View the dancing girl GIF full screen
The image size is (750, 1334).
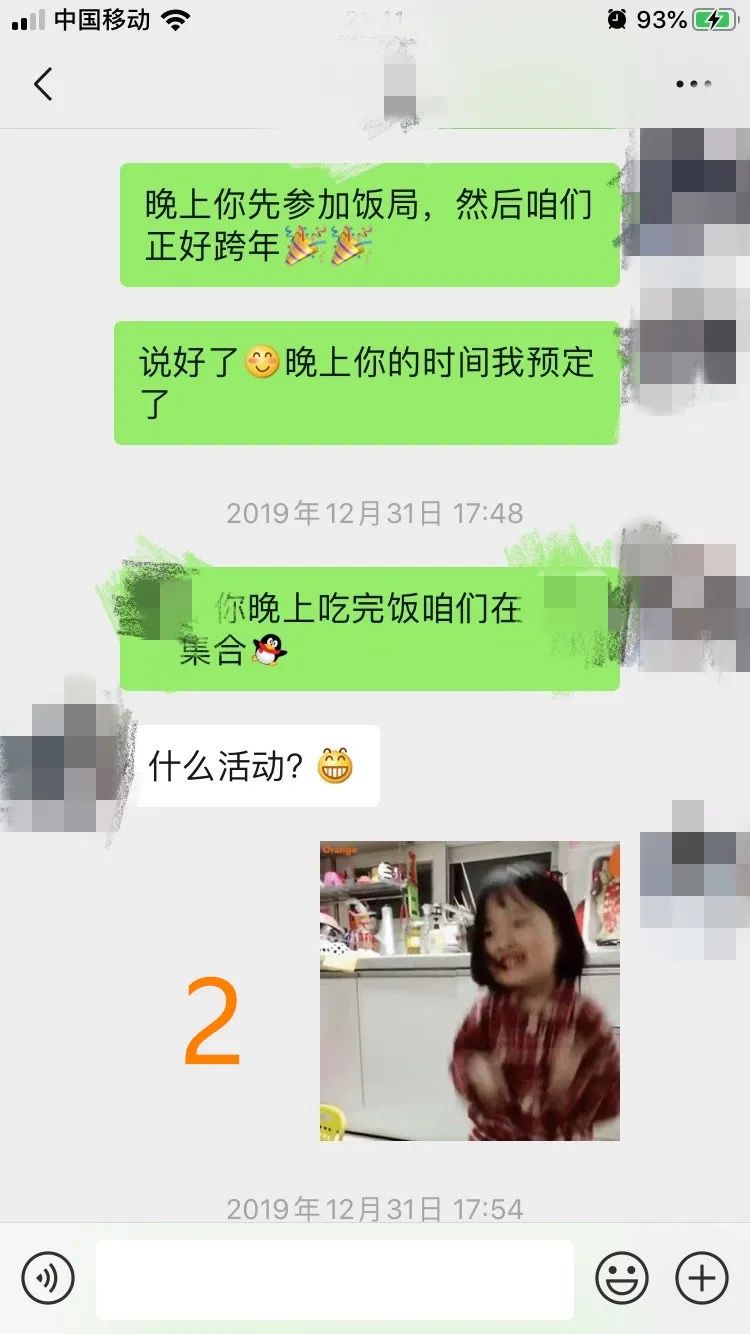point(469,990)
